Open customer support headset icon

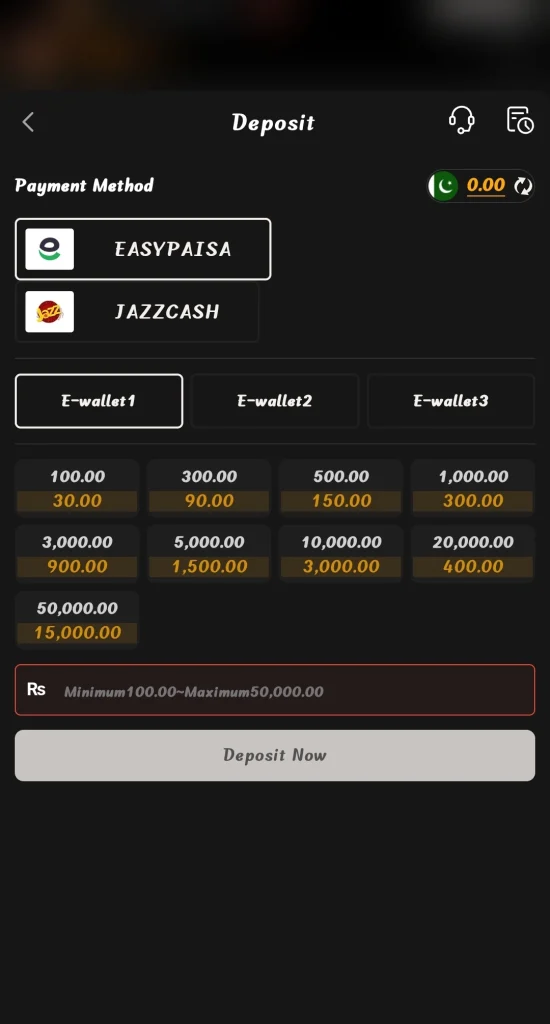tap(461, 120)
